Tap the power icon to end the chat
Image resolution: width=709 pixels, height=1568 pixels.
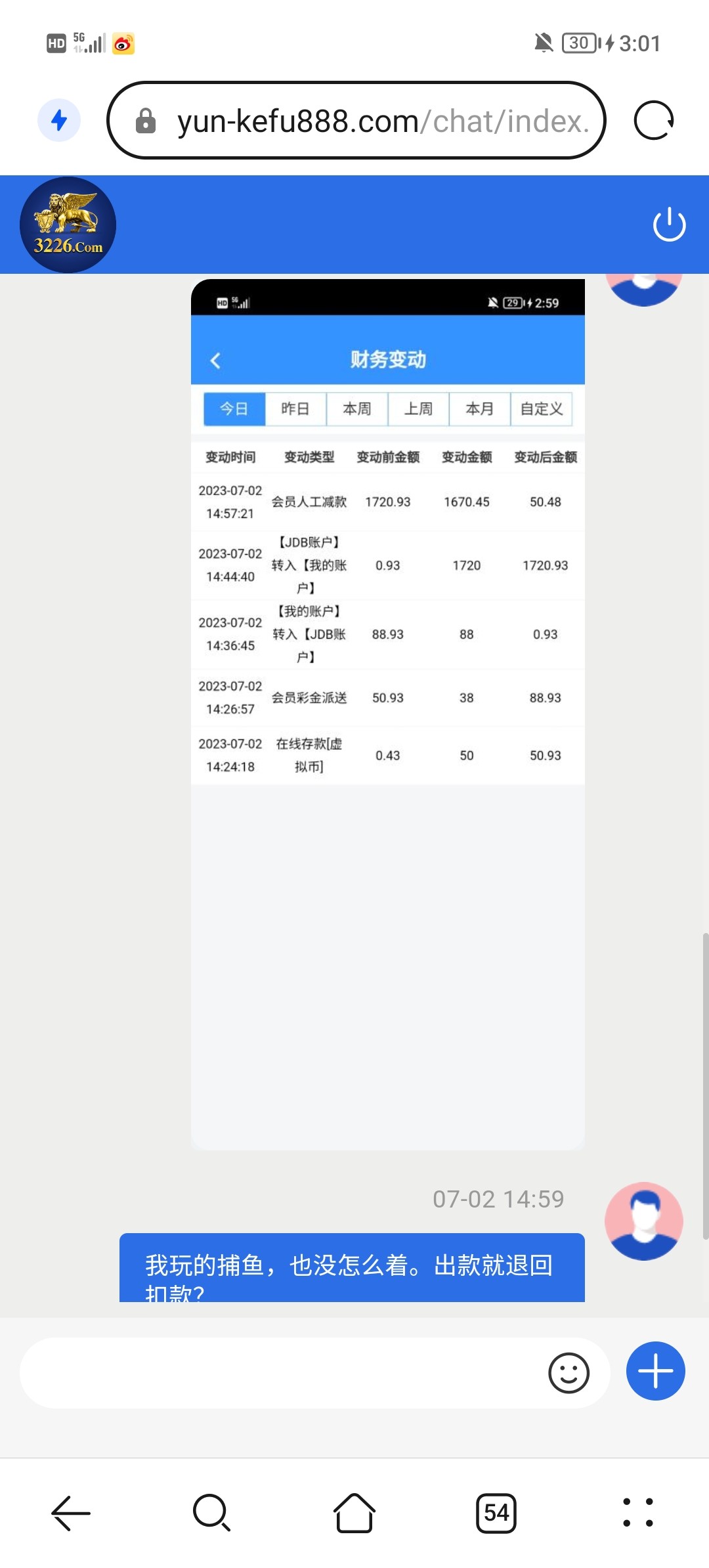coord(669,225)
